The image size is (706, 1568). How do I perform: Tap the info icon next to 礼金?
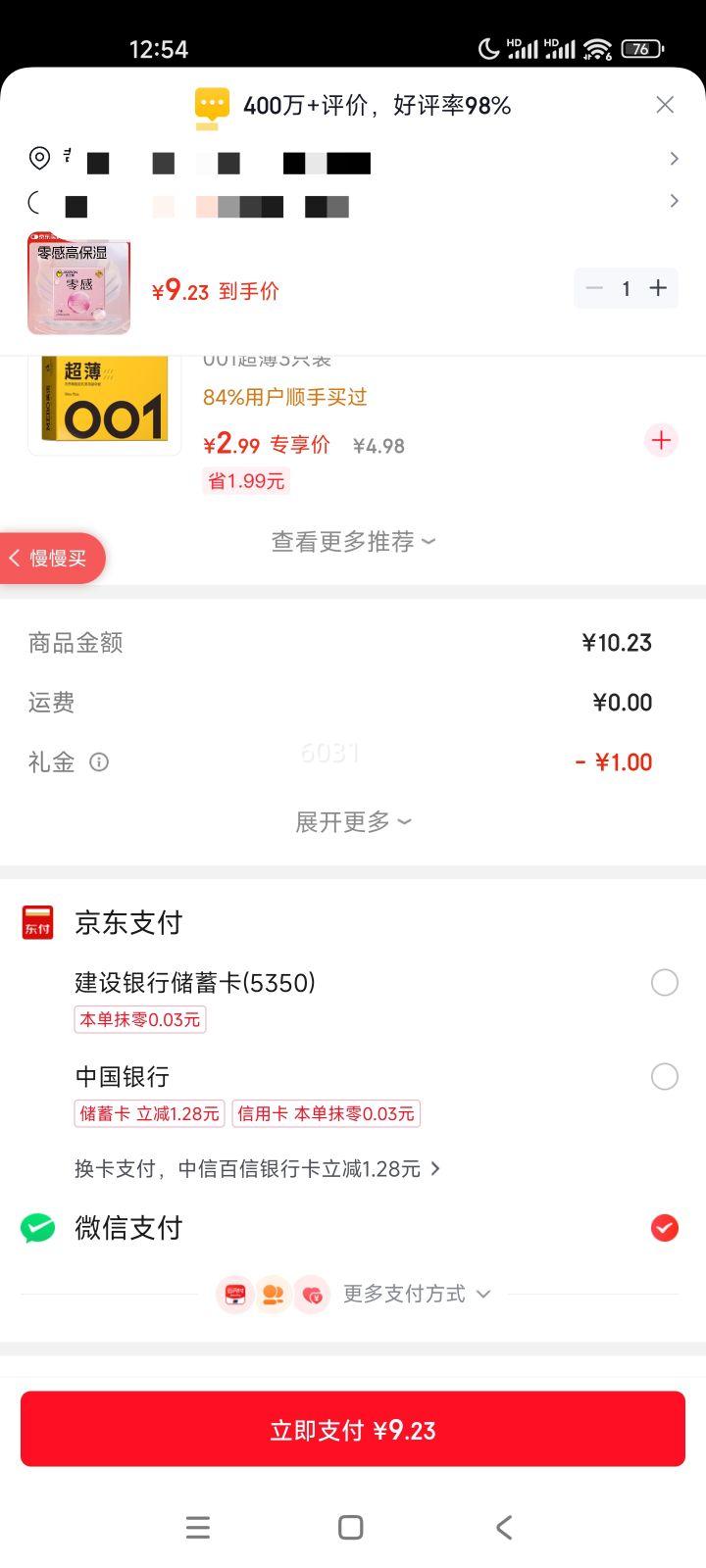(98, 761)
